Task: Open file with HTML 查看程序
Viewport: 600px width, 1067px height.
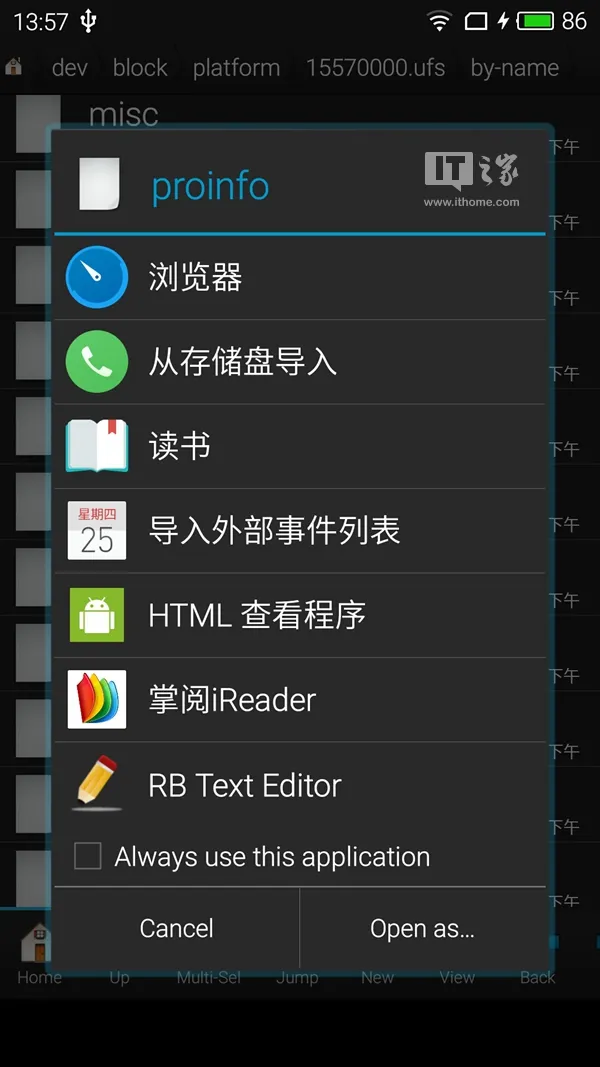Action: (x=300, y=615)
